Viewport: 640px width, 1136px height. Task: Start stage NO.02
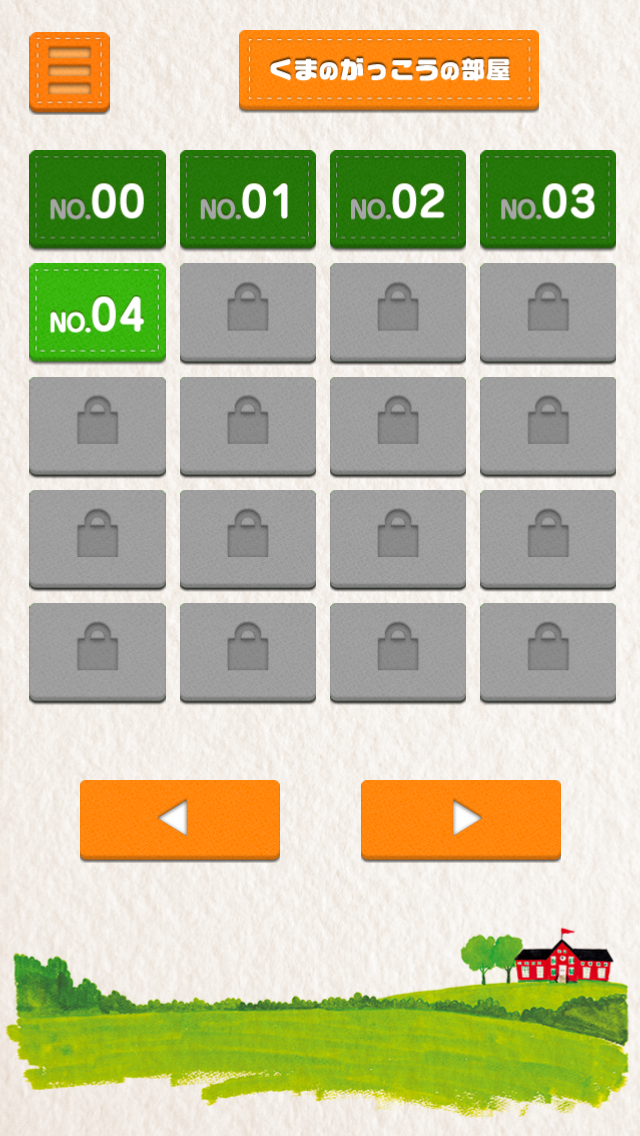coord(398,199)
